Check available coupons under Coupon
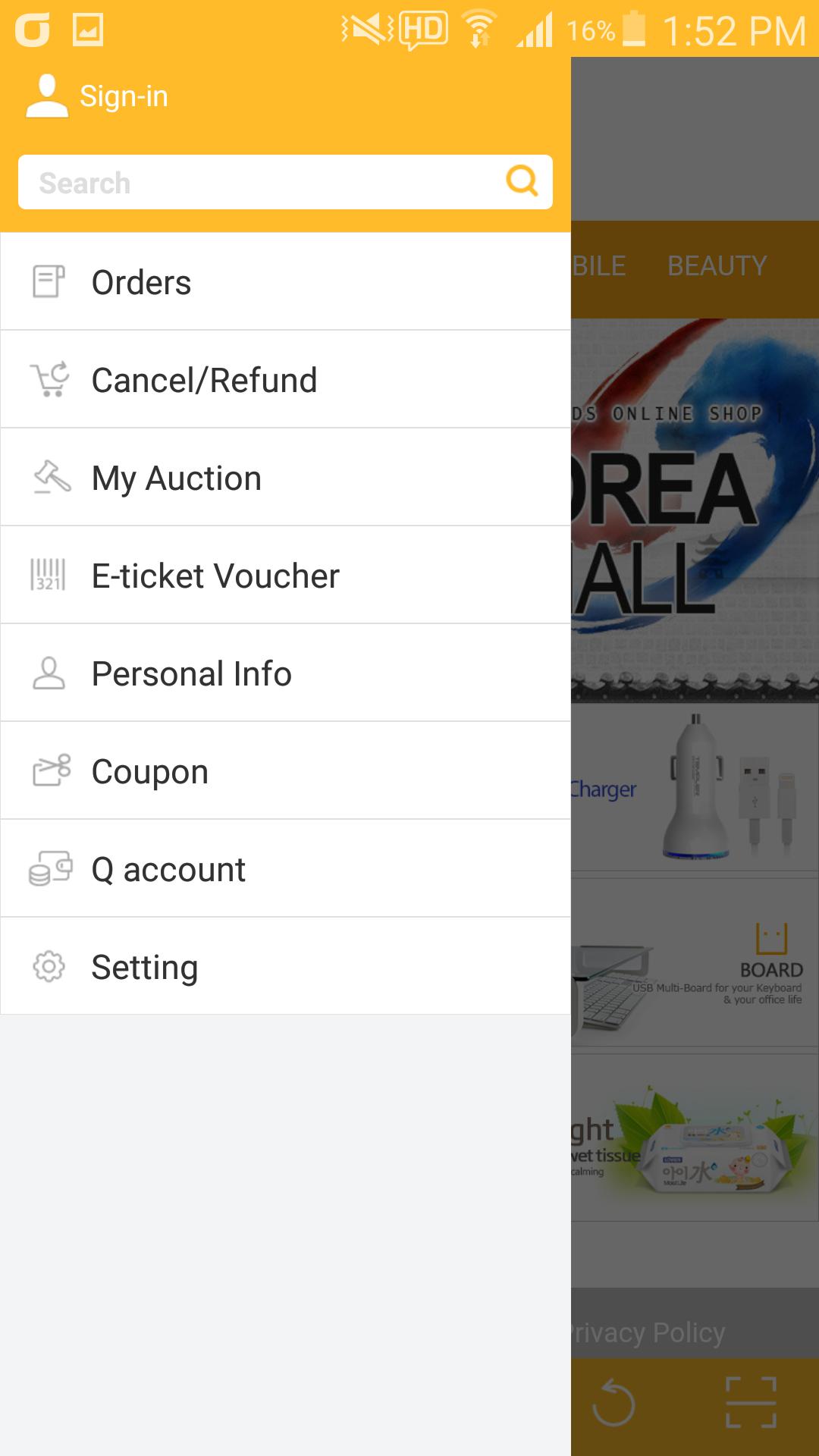The width and height of the screenshot is (819, 1456). pyautogui.click(x=285, y=771)
